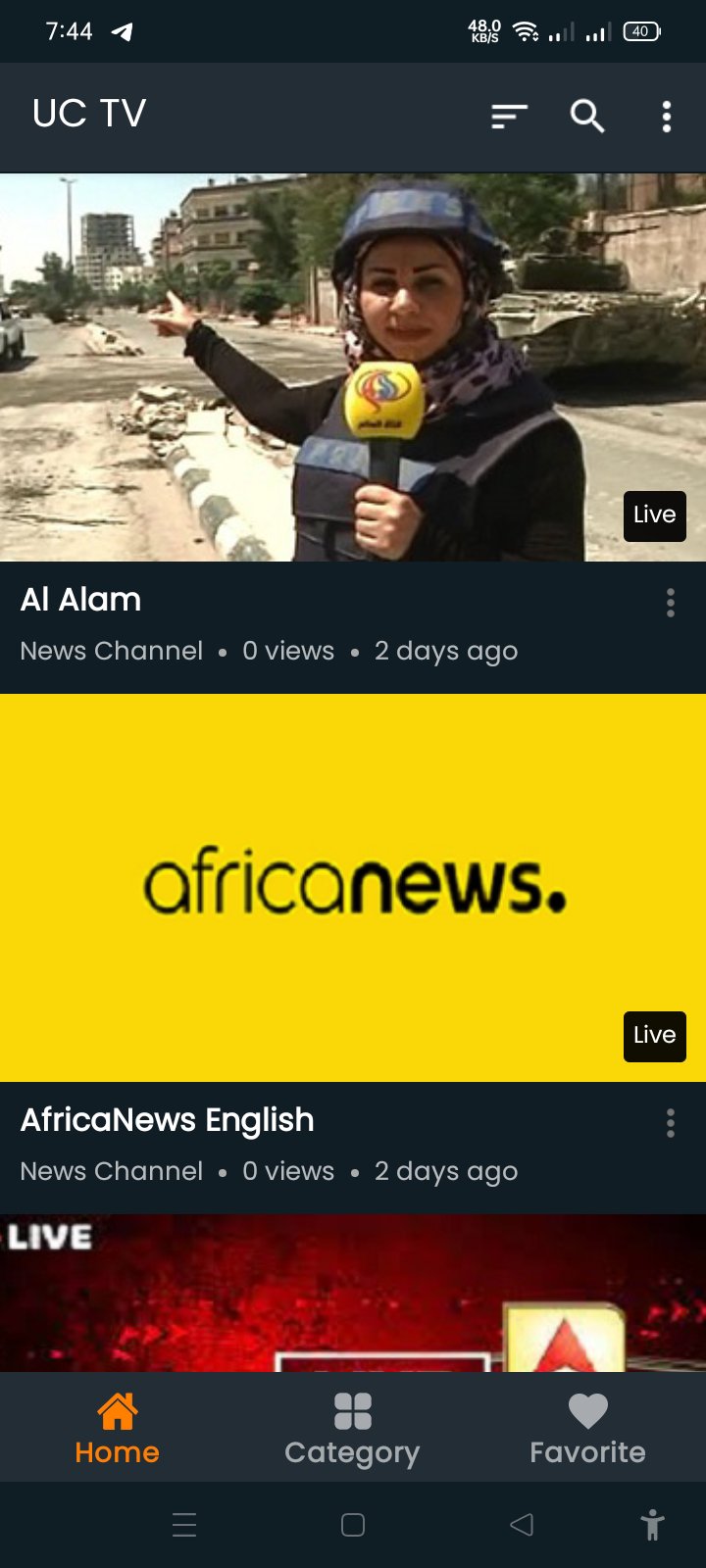Tap the battery indicator in the status bar
706x1568 pixels.
[x=640, y=30]
